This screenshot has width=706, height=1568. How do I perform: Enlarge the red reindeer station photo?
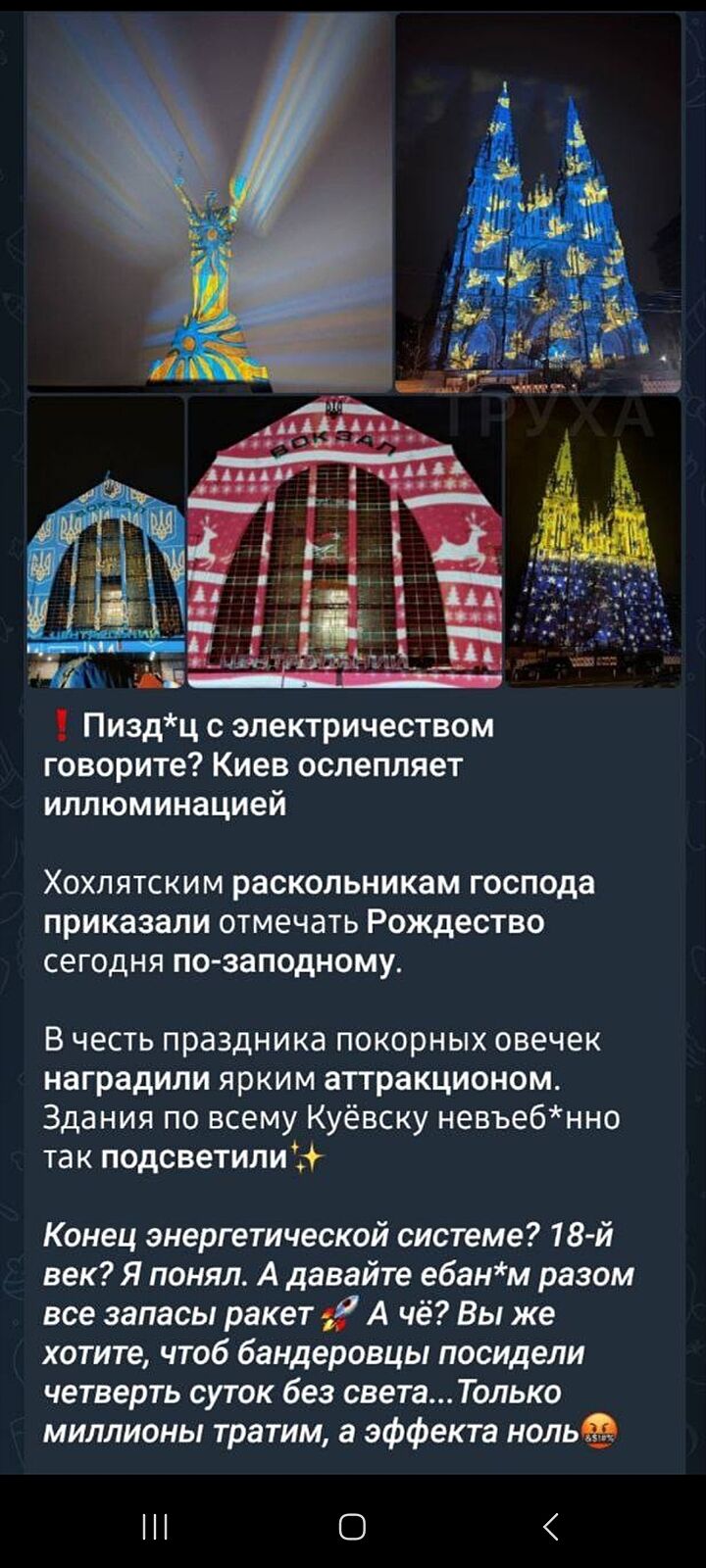pyautogui.click(x=345, y=542)
